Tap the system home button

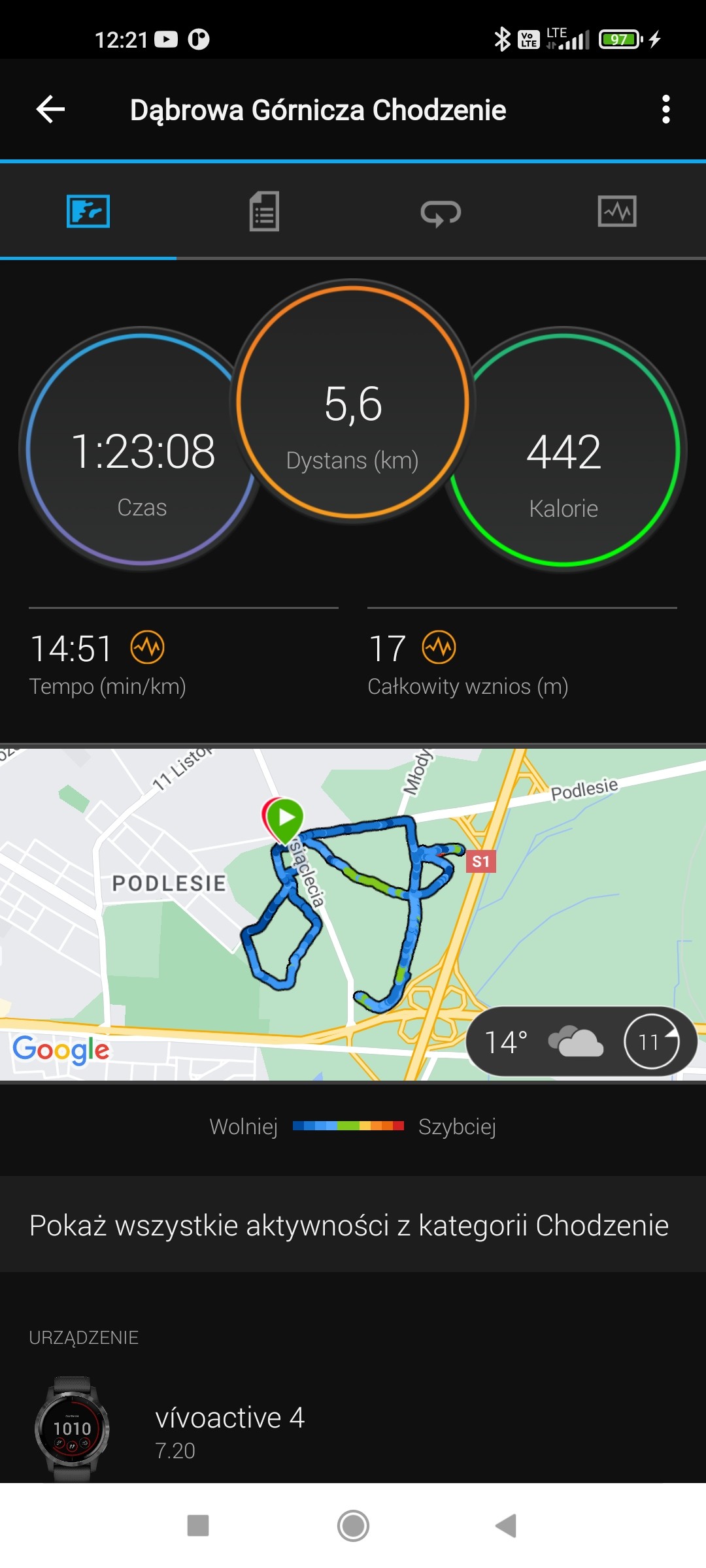(x=353, y=1526)
